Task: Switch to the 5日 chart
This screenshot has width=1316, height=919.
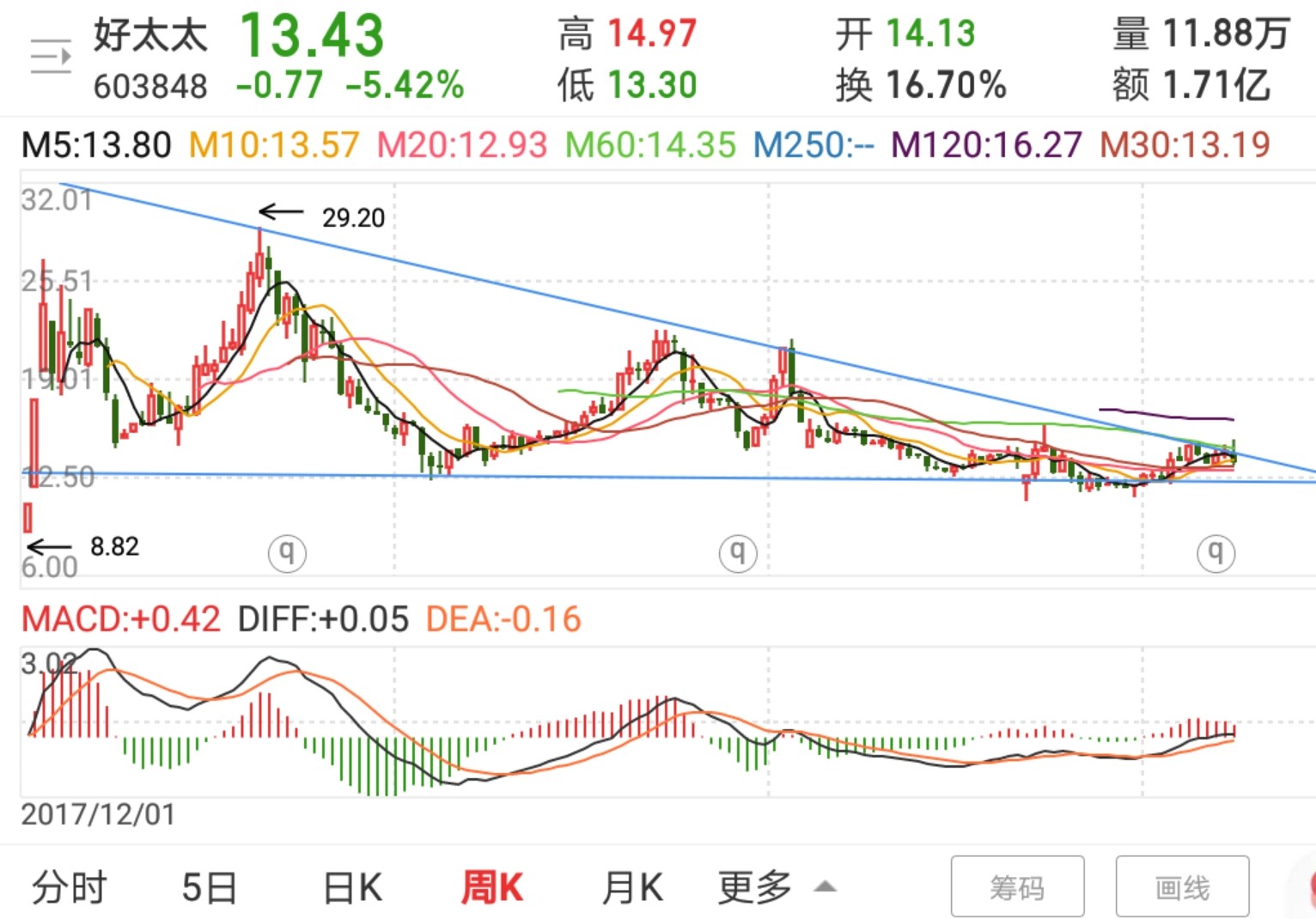Action: click(x=209, y=888)
